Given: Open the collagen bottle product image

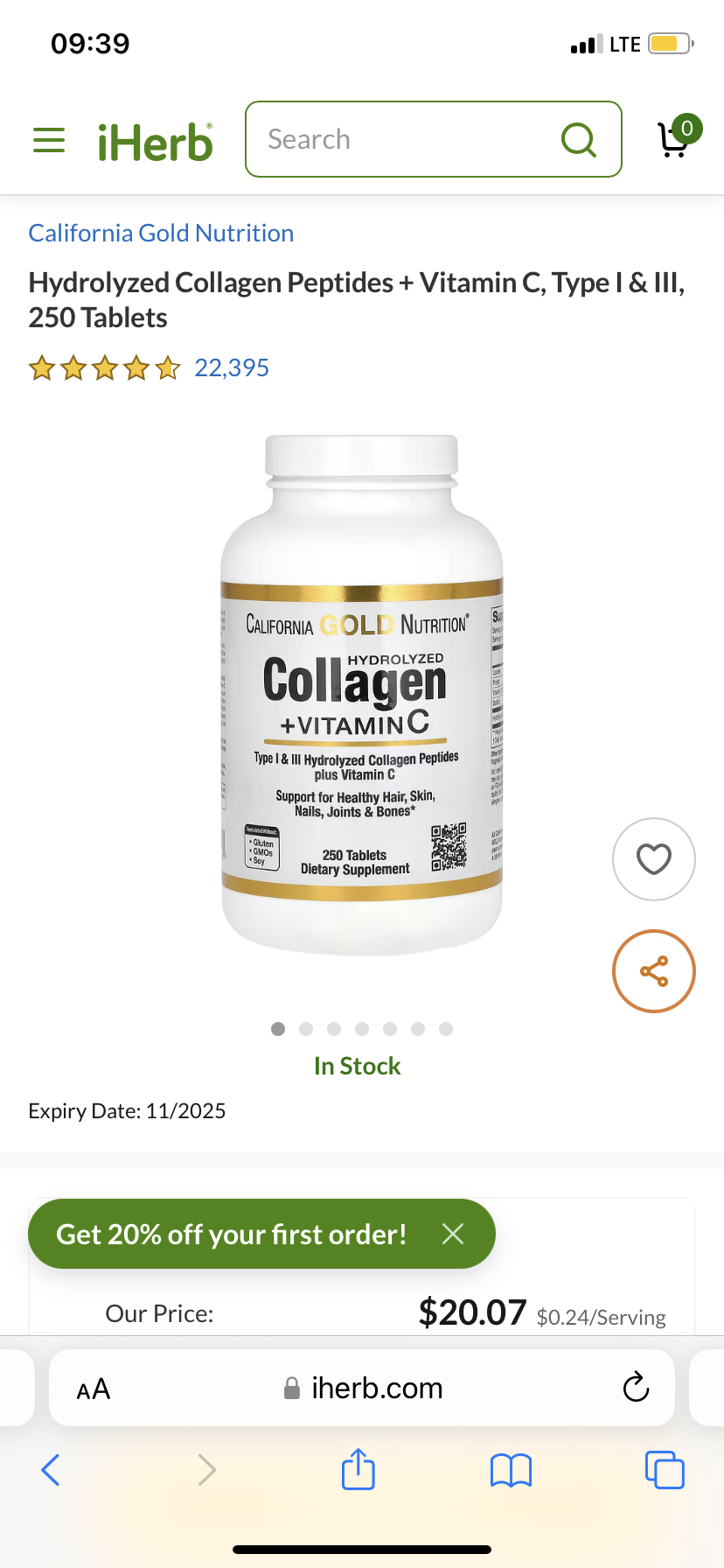Looking at the screenshot, I should (361, 696).
